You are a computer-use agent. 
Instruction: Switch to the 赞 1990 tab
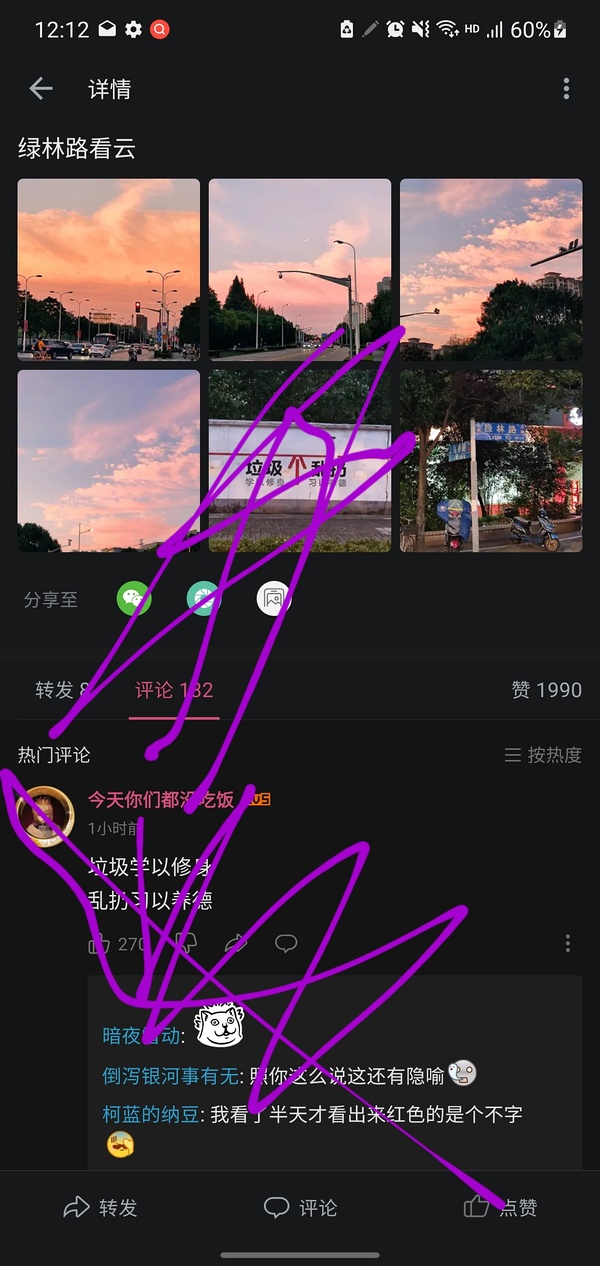tap(546, 690)
